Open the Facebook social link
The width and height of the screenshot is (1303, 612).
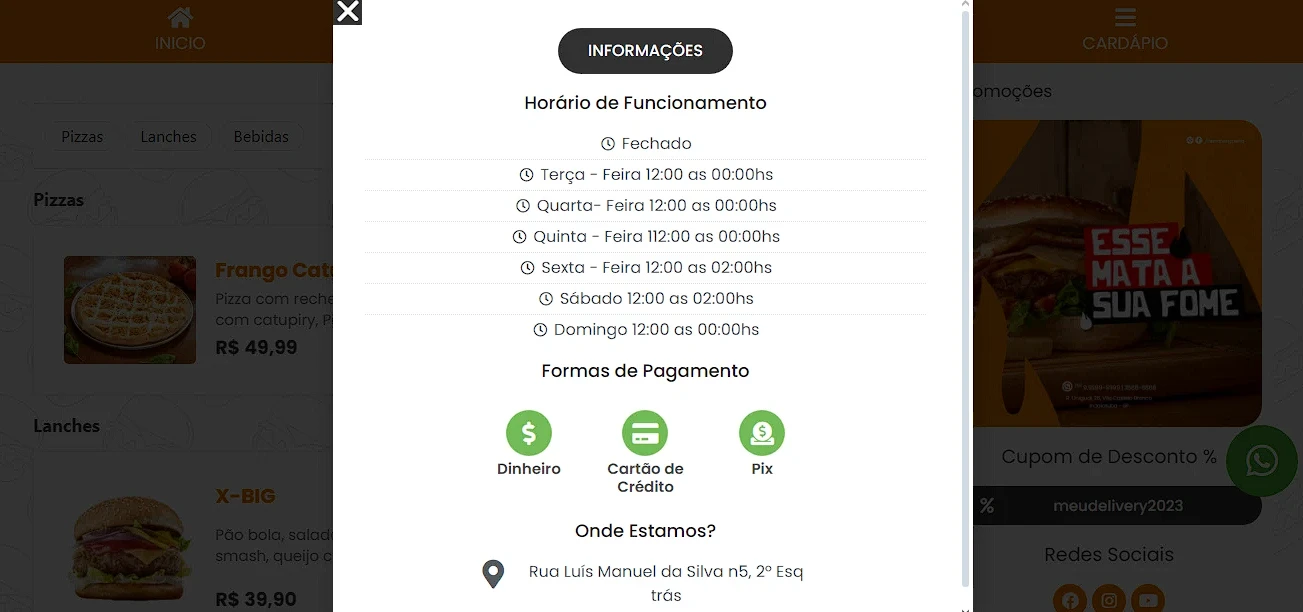[1070, 600]
